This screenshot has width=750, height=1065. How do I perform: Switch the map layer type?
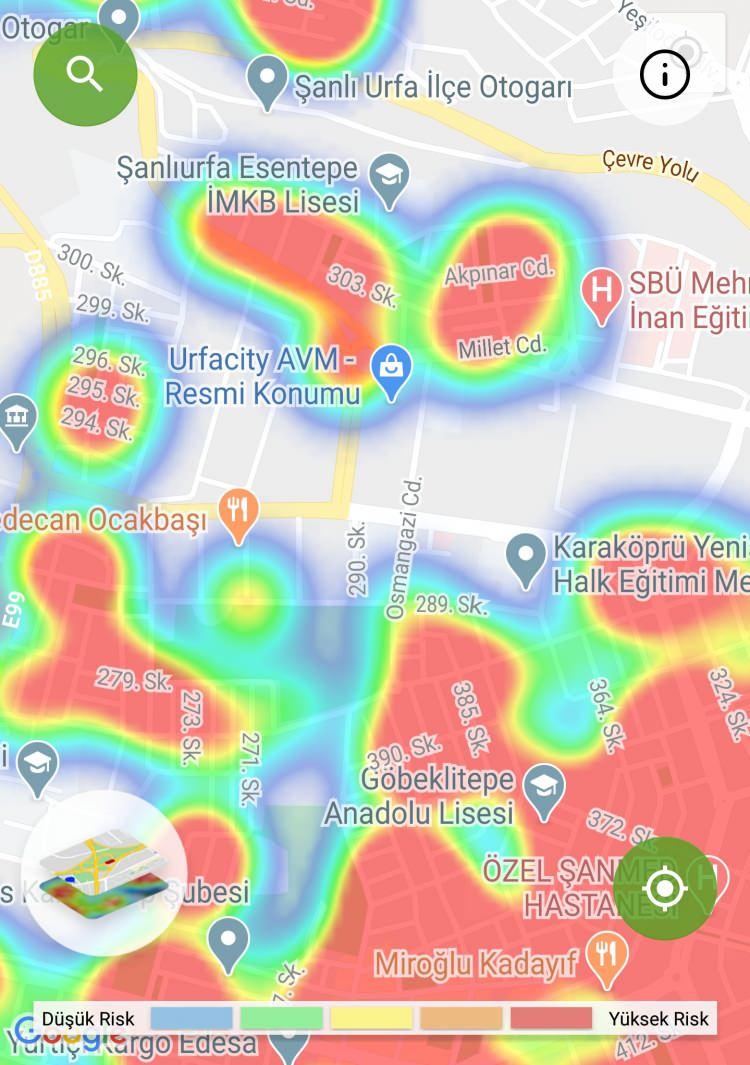click(104, 872)
